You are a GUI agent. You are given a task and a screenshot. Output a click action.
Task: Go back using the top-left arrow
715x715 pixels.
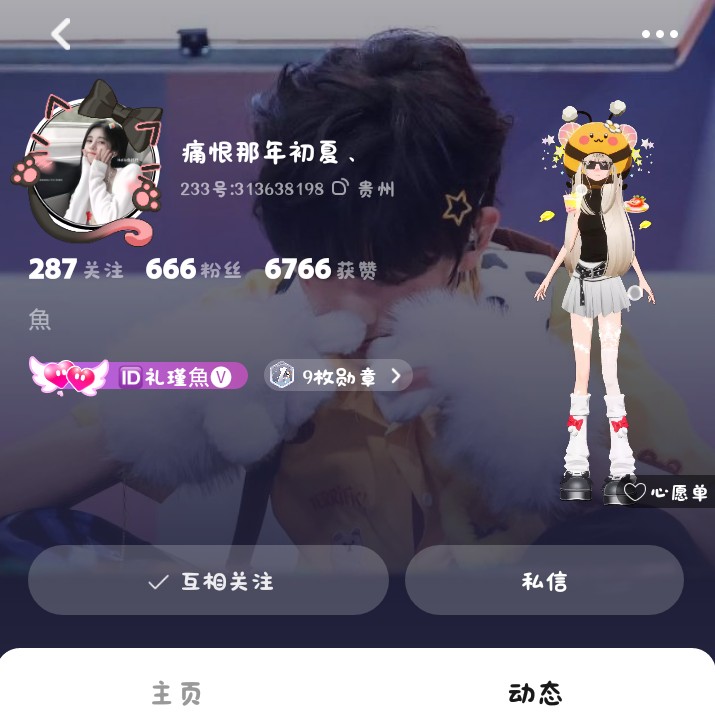coord(61,34)
